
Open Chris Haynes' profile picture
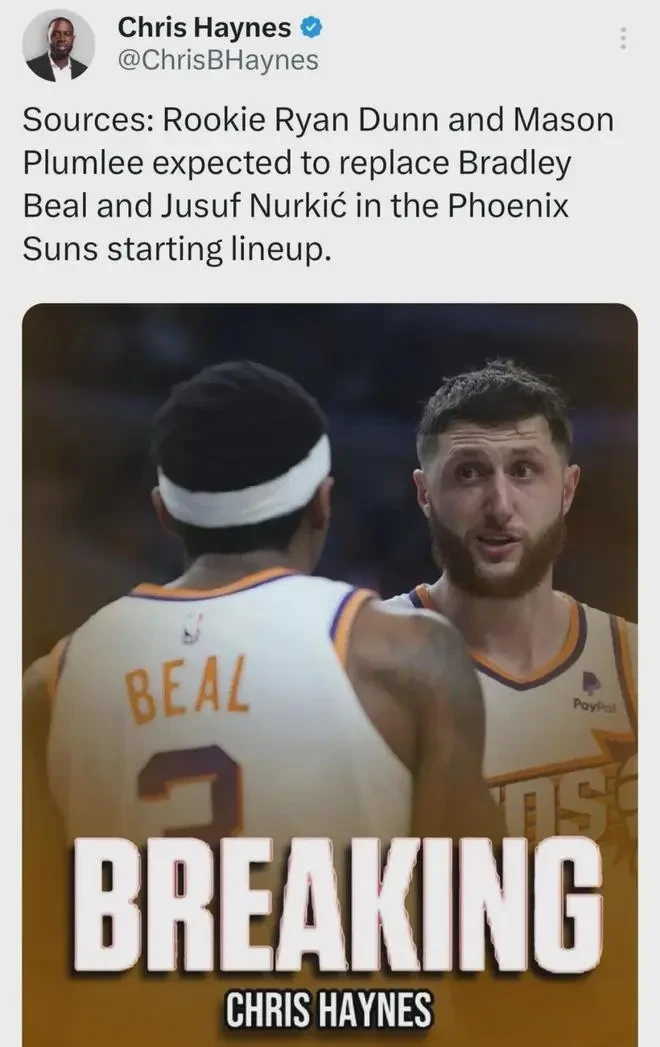(58, 46)
